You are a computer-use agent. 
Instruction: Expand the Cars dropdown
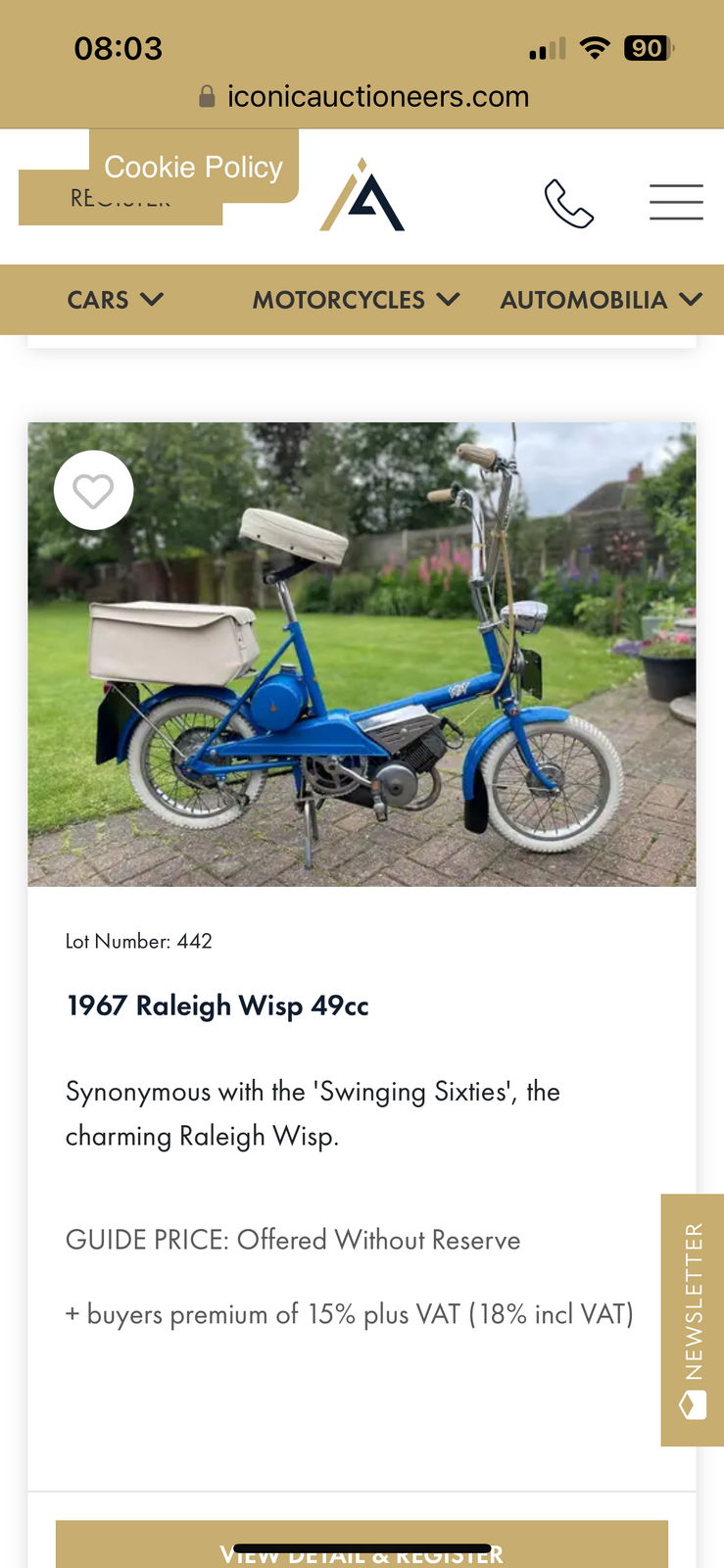tap(115, 300)
